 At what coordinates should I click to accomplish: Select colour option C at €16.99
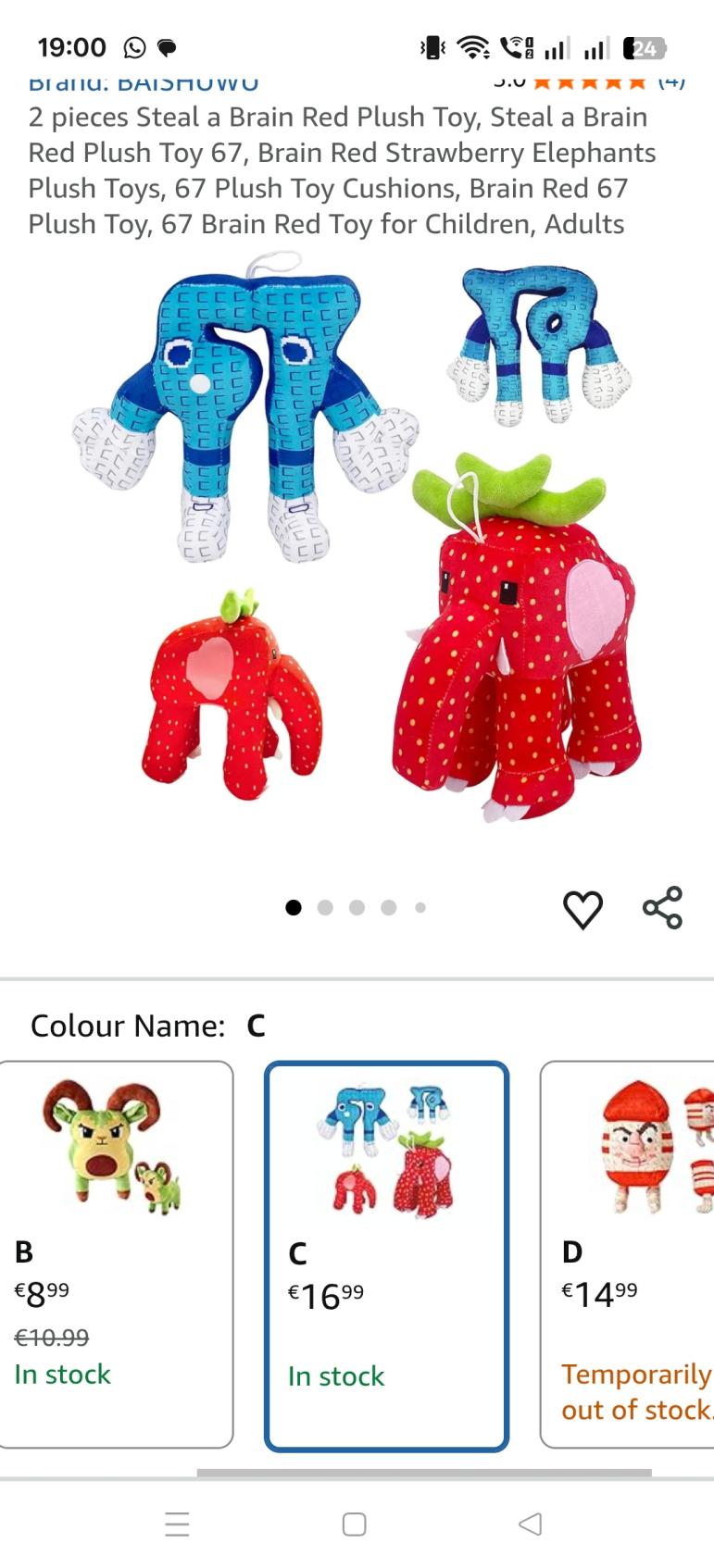tap(386, 1254)
